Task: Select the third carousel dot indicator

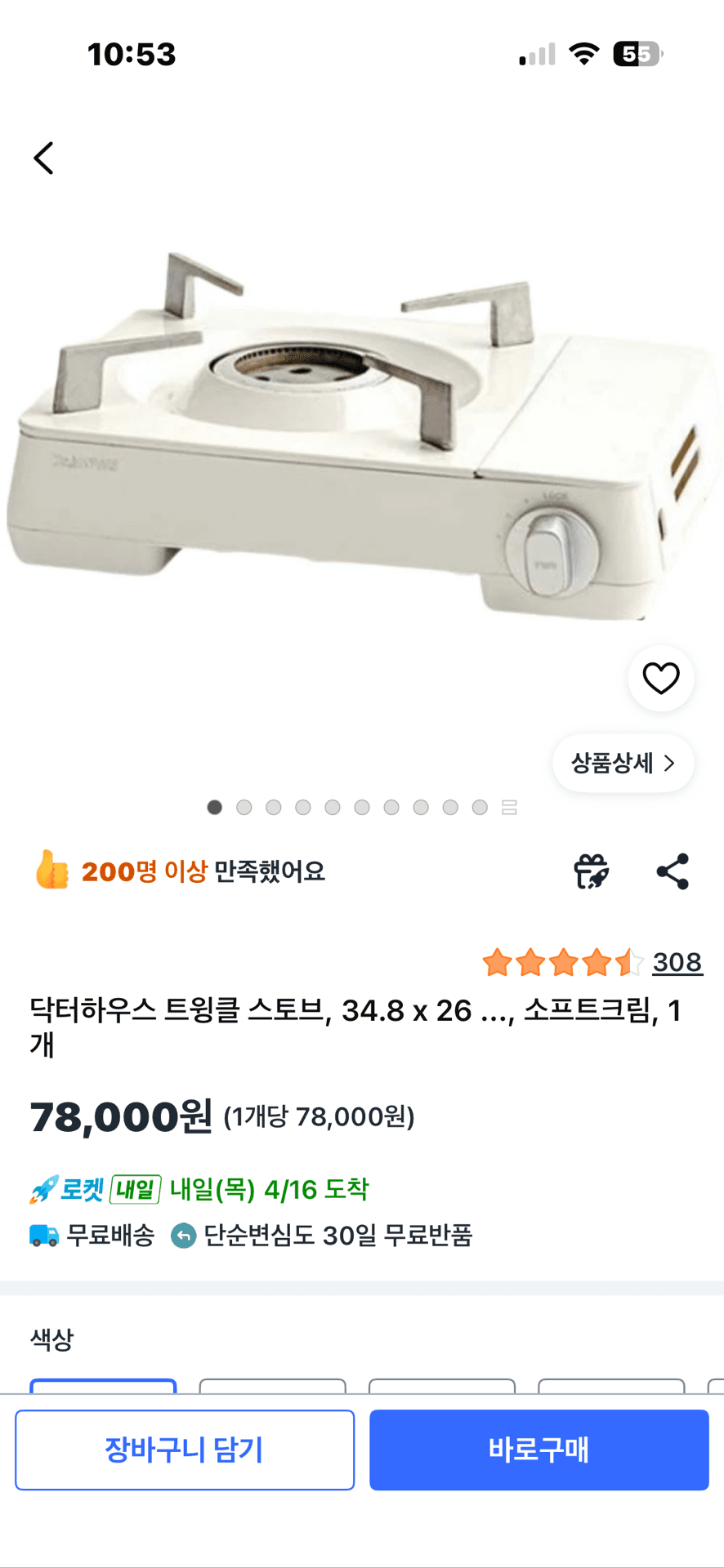Action: click(274, 807)
